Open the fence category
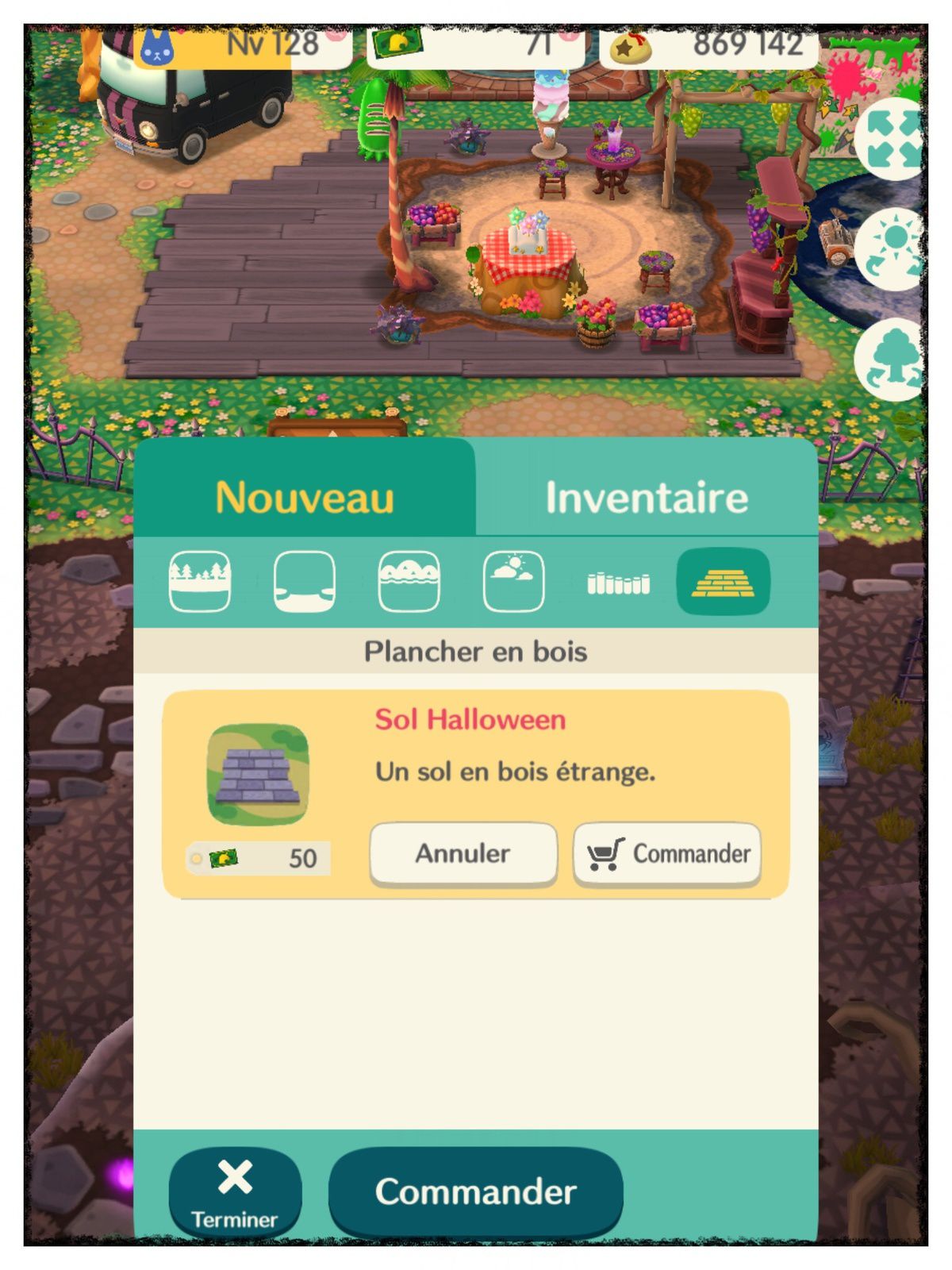Screen dimensions: 952x1270 click(x=619, y=583)
